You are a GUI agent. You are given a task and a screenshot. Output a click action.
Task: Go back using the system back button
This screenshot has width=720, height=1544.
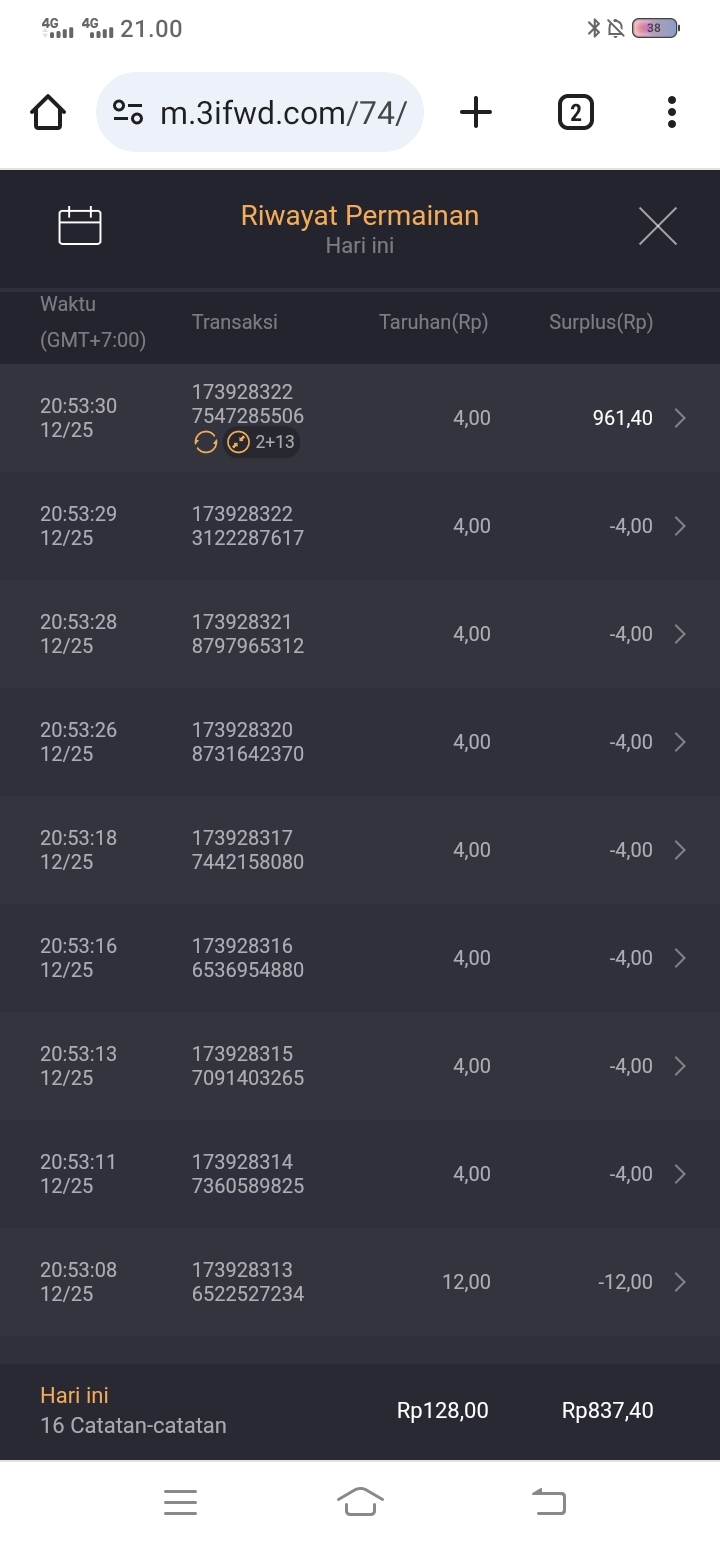pyautogui.click(x=548, y=1501)
